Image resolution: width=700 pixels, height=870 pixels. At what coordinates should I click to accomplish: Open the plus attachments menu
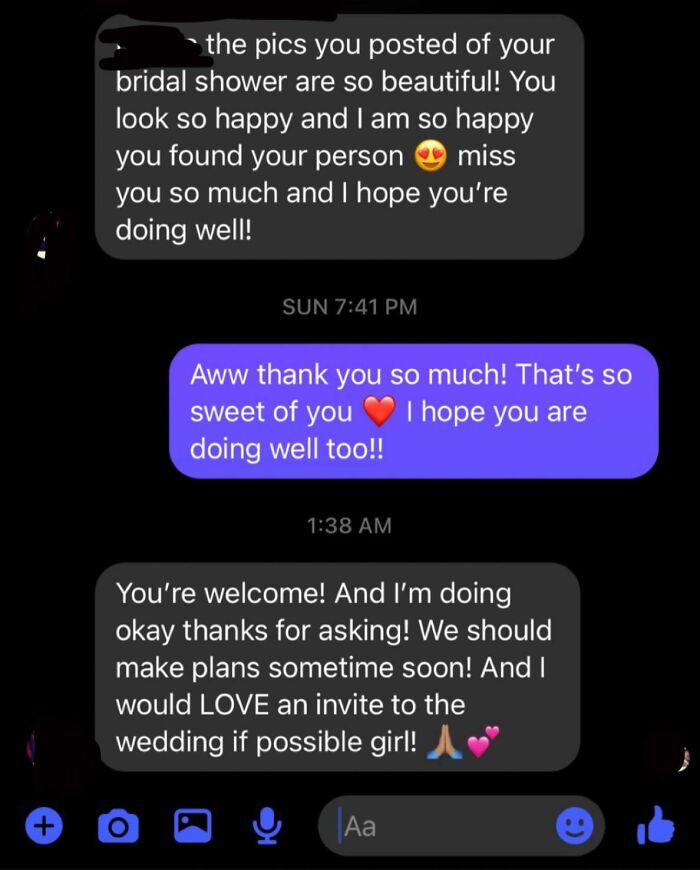(42, 826)
